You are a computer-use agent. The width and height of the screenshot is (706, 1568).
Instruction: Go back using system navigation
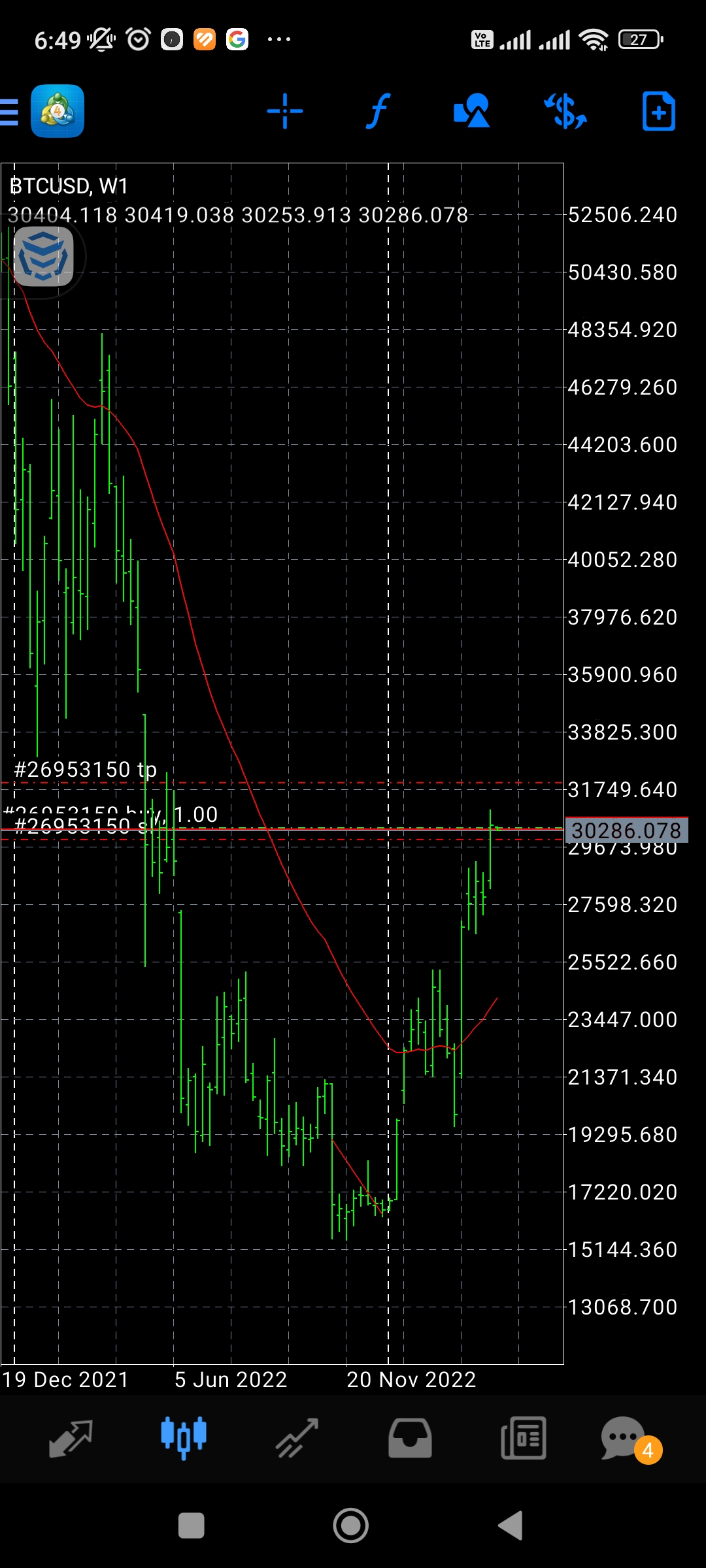click(x=511, y=1526)
